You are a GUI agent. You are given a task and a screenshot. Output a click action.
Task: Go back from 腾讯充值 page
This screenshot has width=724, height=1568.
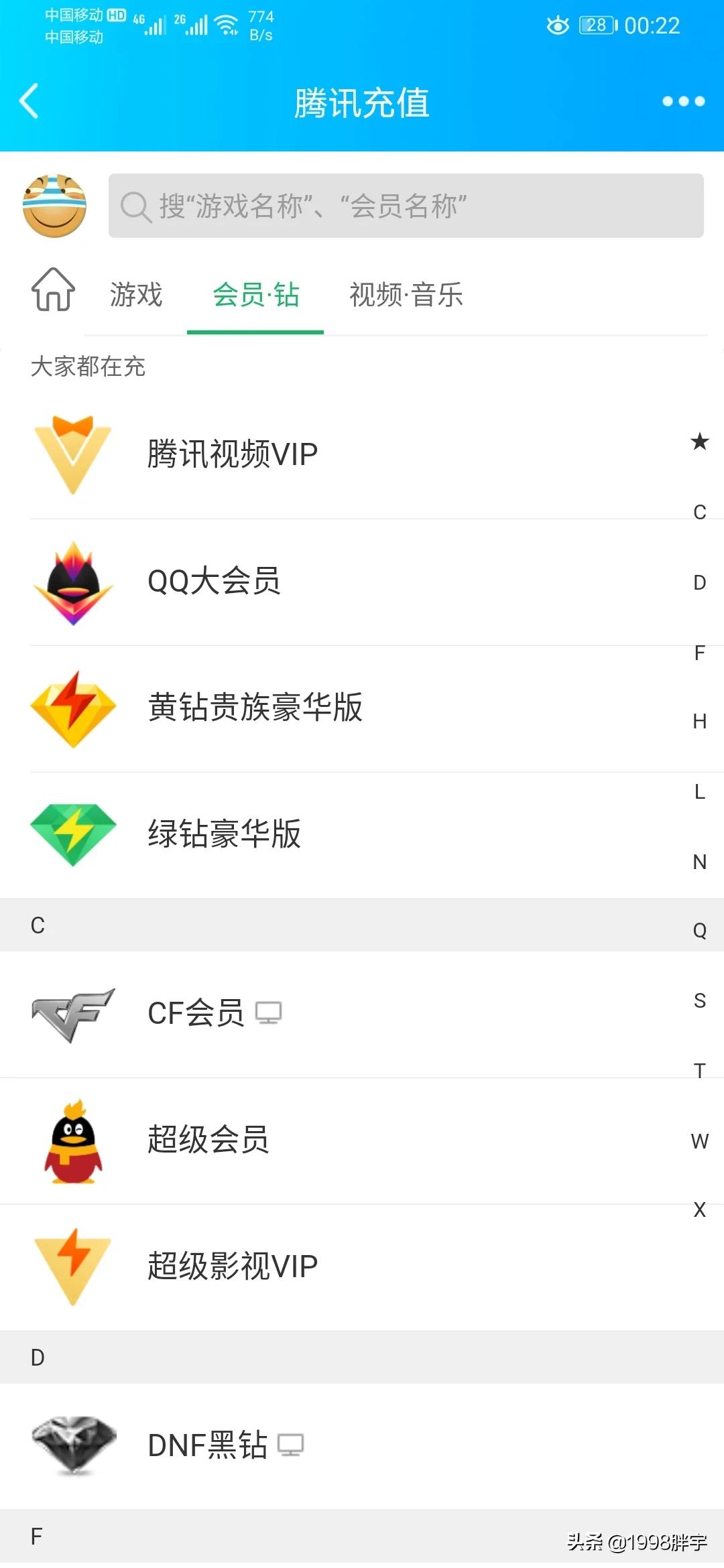(x=29, y=102)
